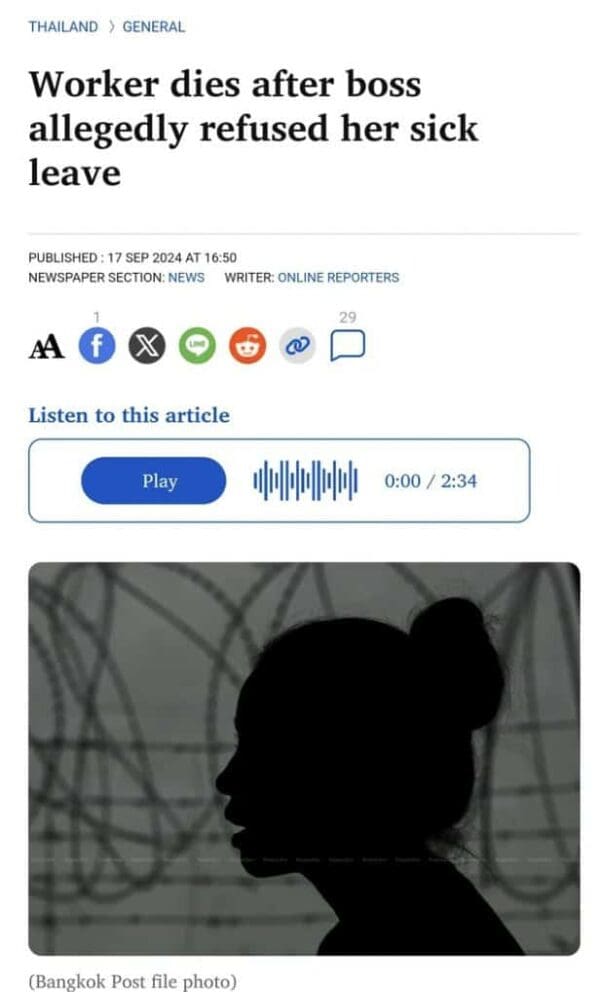Open the comments bubble
Screen dimensions: 600x992
click(347, 346)
